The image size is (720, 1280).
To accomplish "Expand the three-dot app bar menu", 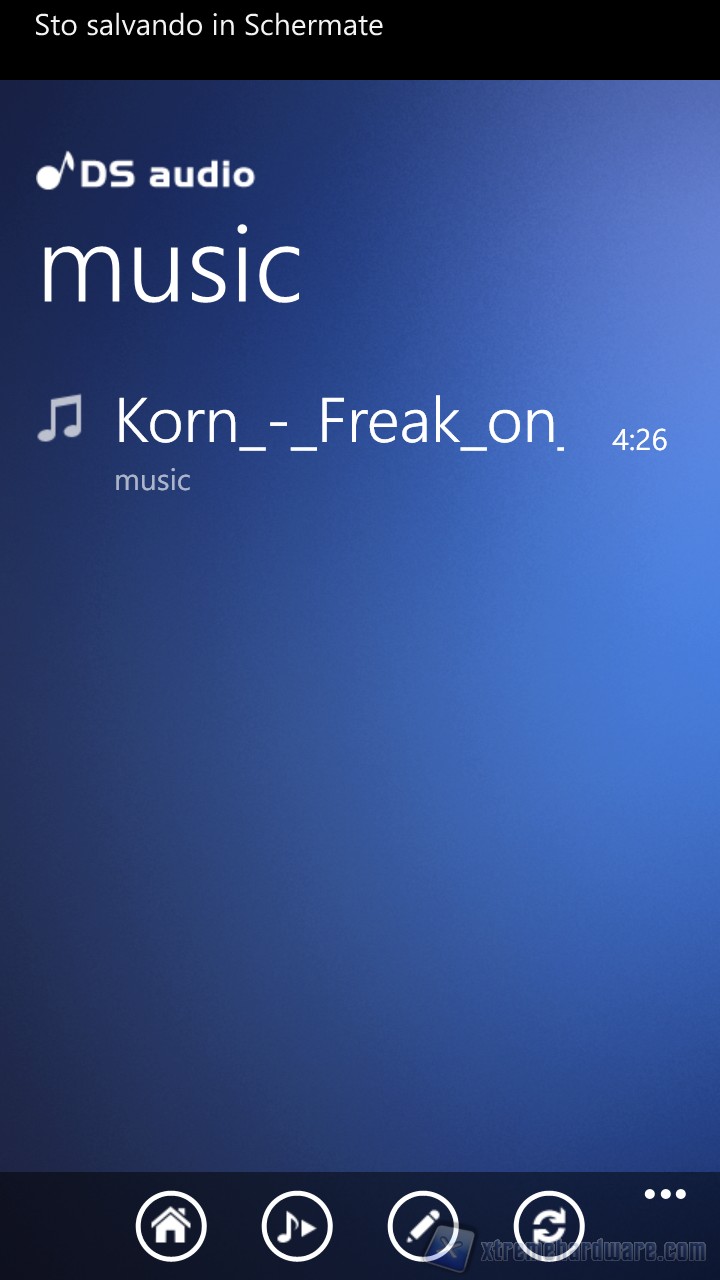I will [x=665, y=1194].
